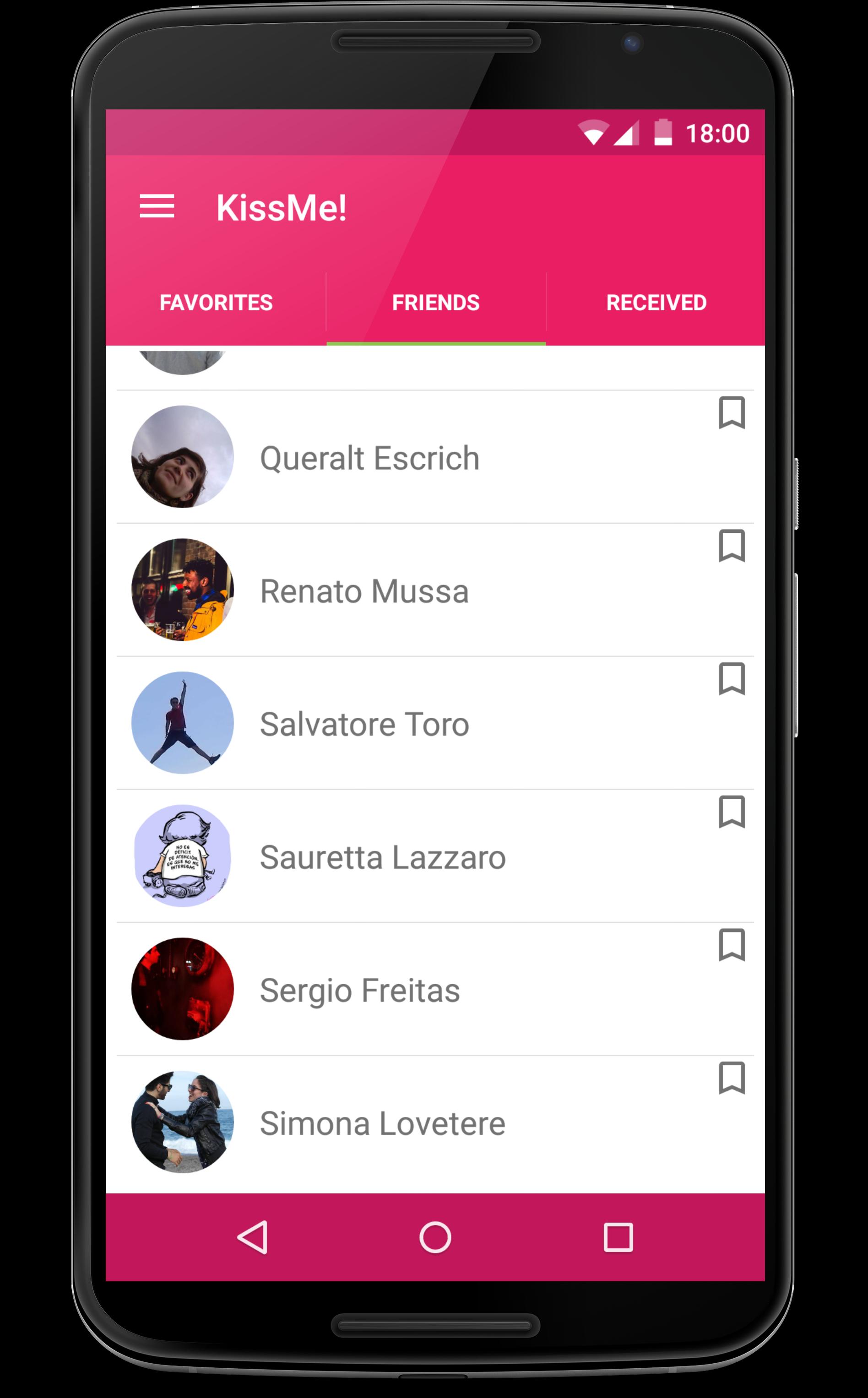Viewport: 868px width, 1398px height.
Task: Switch to the Received tab
Action: coord(656,303)
